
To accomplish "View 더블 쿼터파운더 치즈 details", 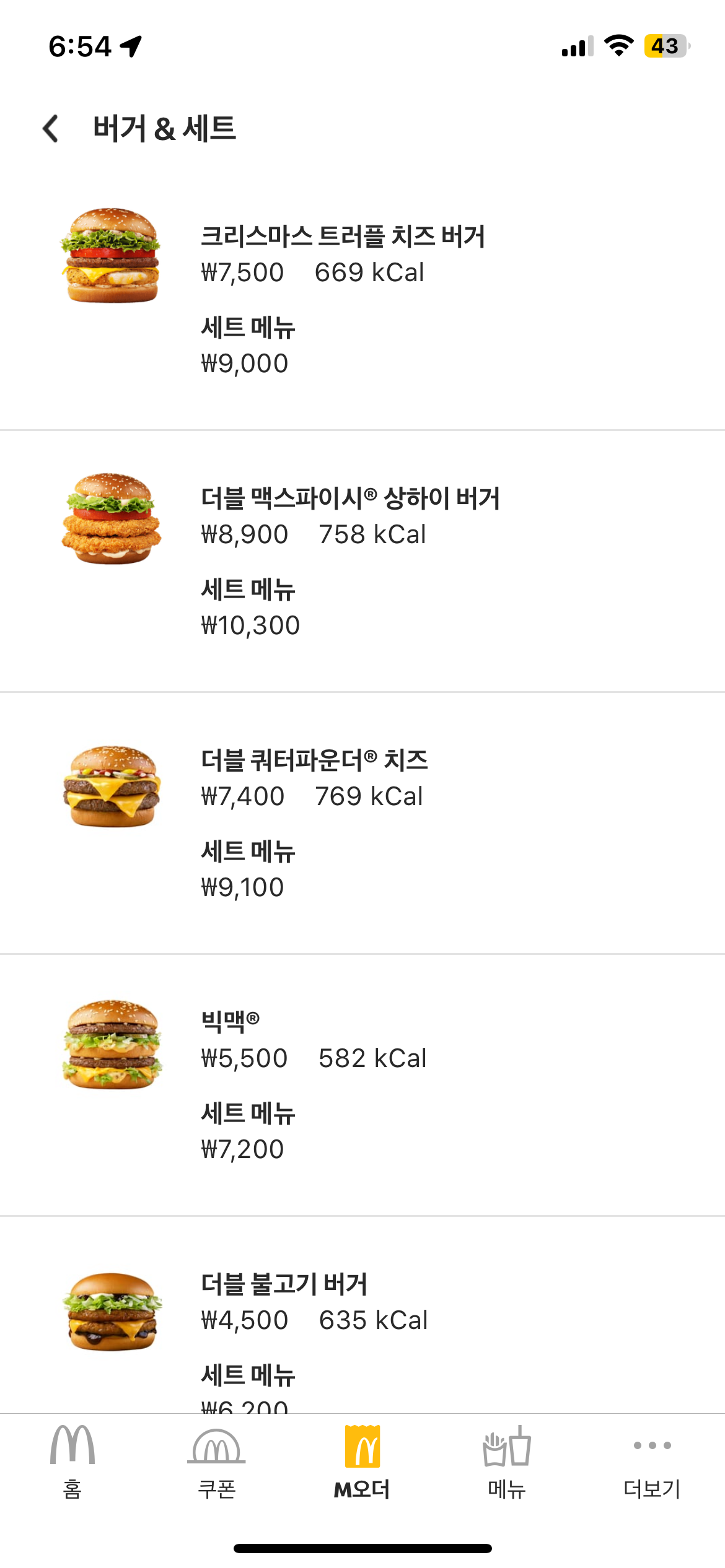I will tap(314, 760).
